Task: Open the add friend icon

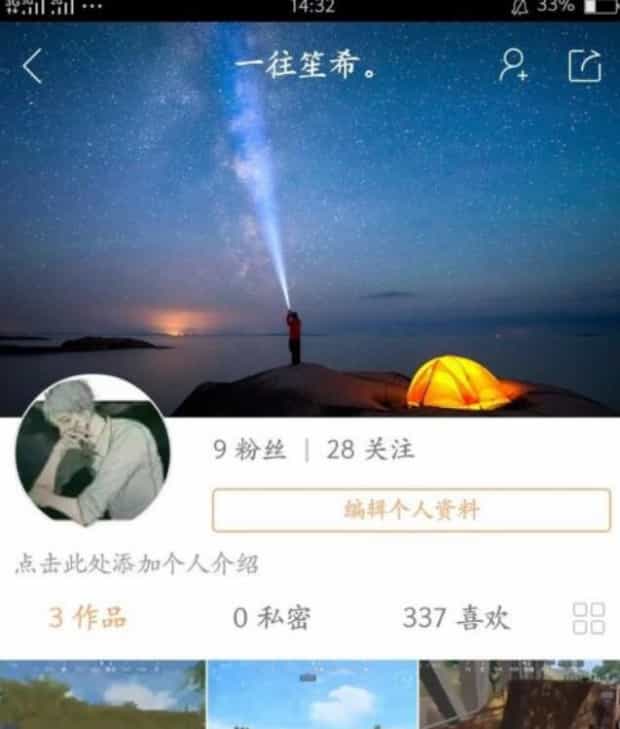Action: coord(513,66)
